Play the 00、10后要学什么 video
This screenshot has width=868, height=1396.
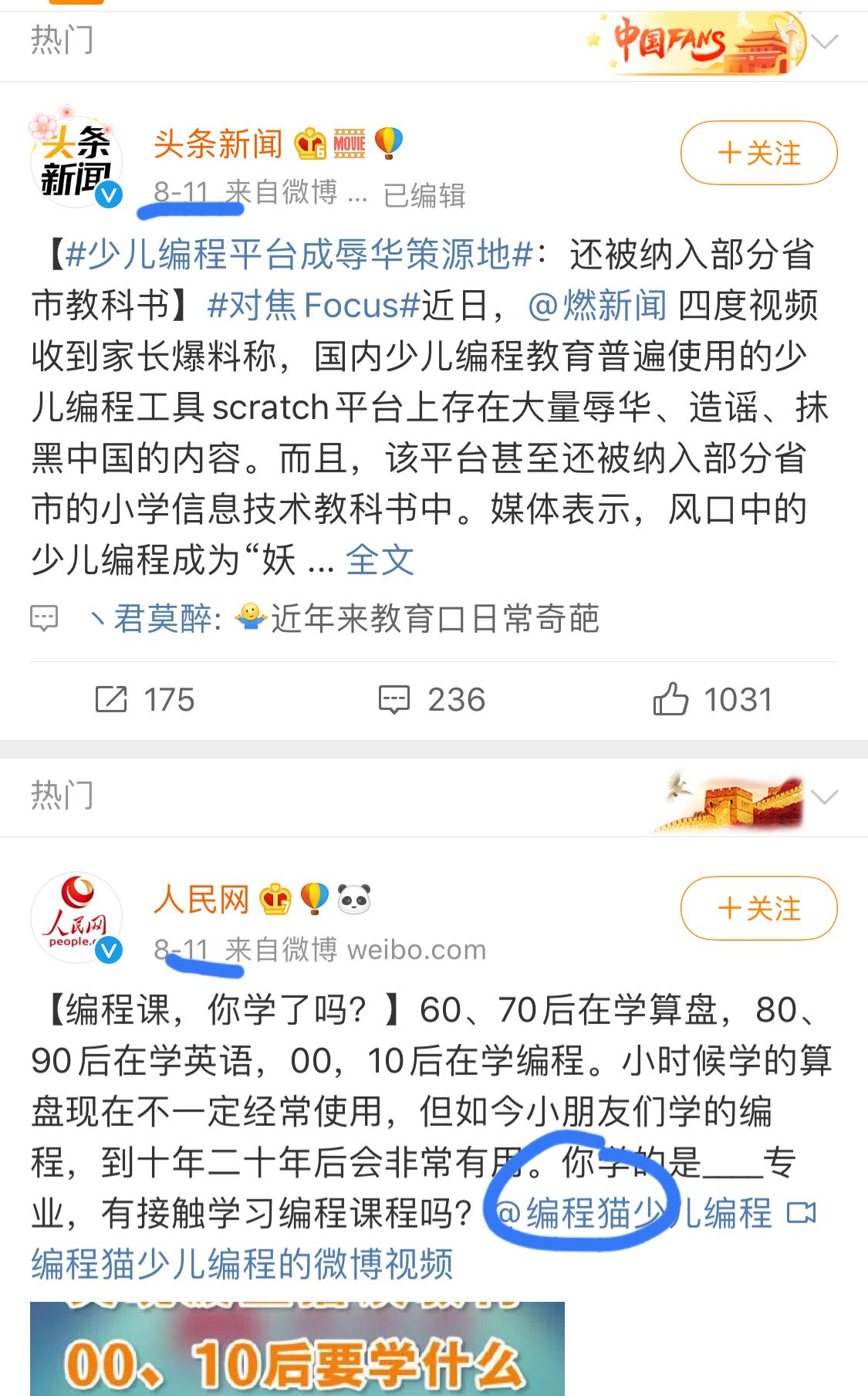tap(297, 1348)
